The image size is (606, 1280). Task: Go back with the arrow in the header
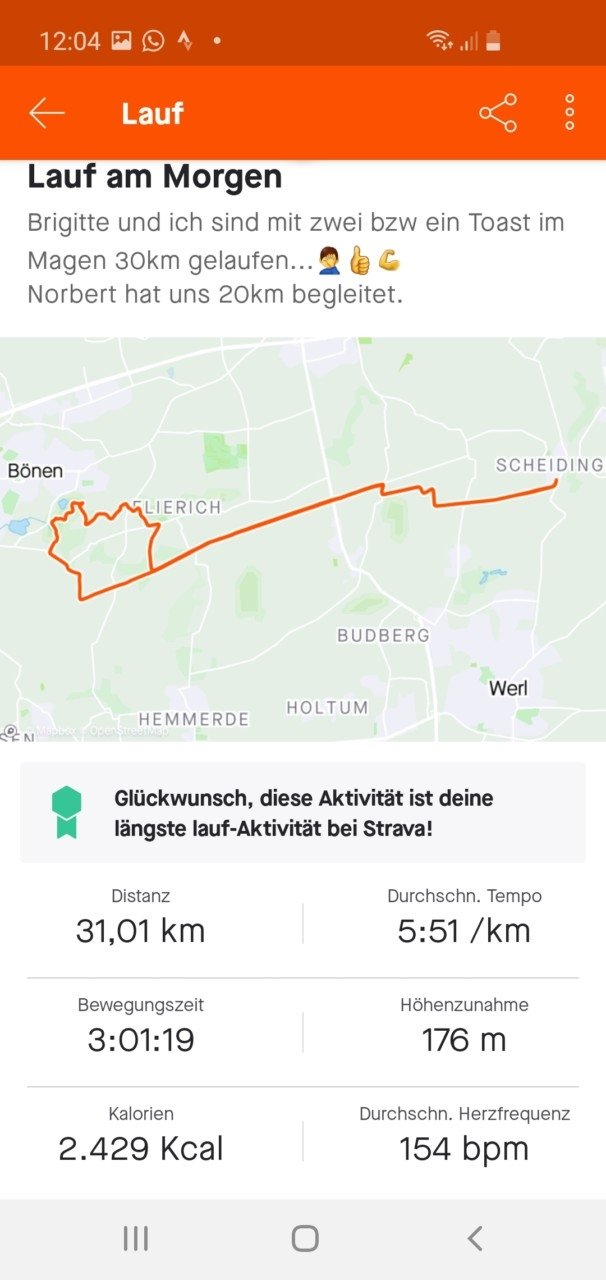pyautogui.click(x=47, y=113)
